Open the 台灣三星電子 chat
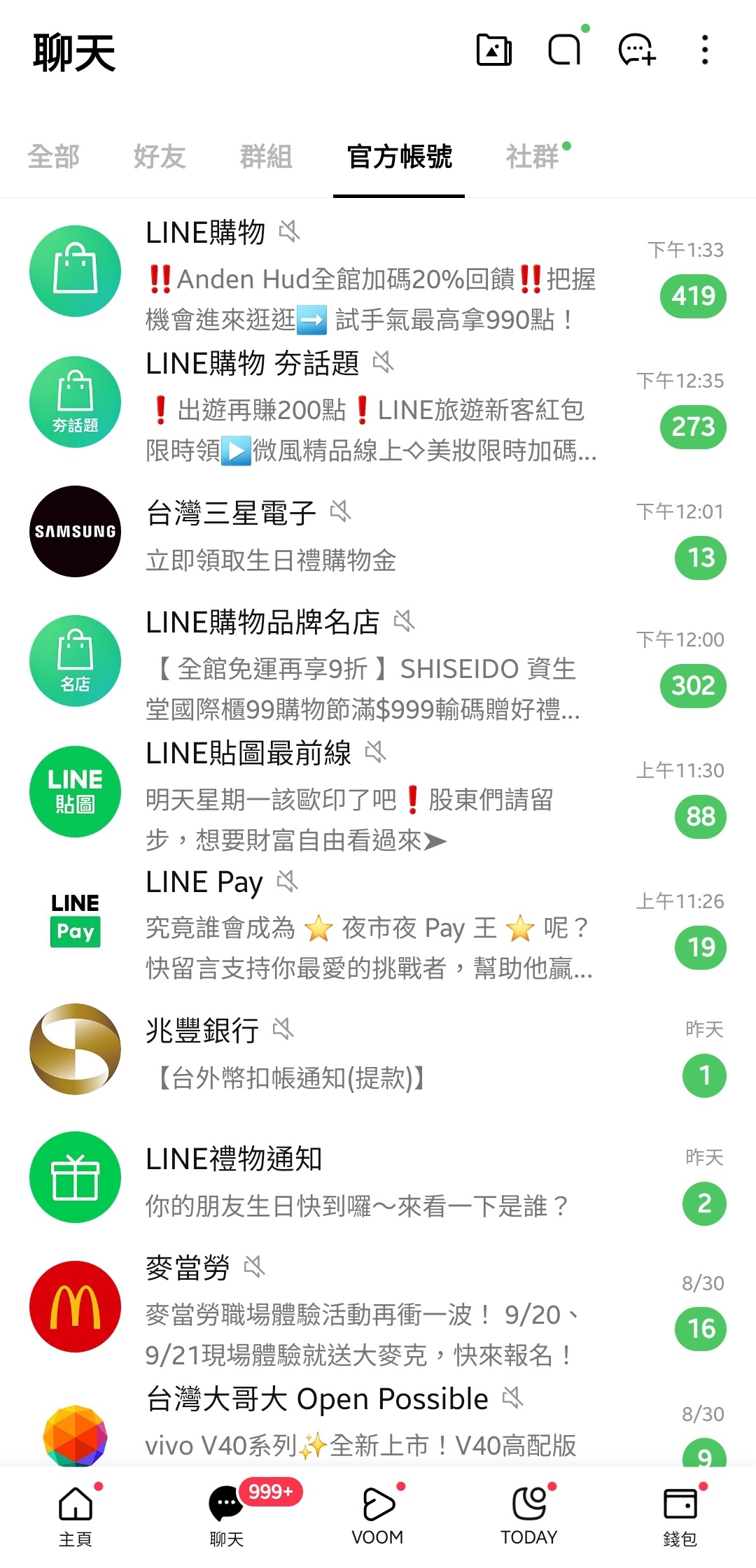This screenshot has height=1568, width=756. 378,531
